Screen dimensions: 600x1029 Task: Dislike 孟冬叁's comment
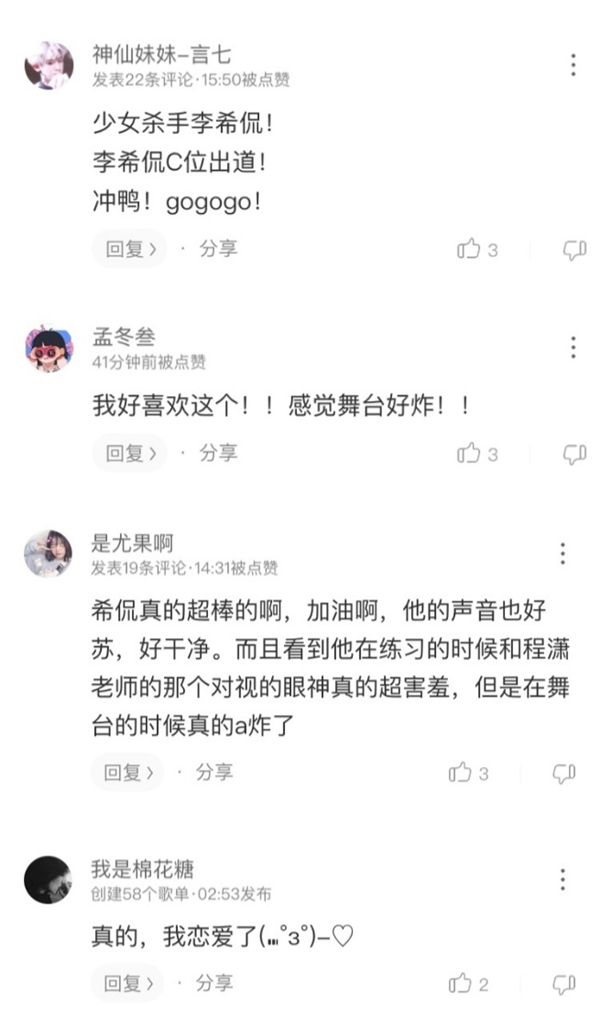(574, 454)
